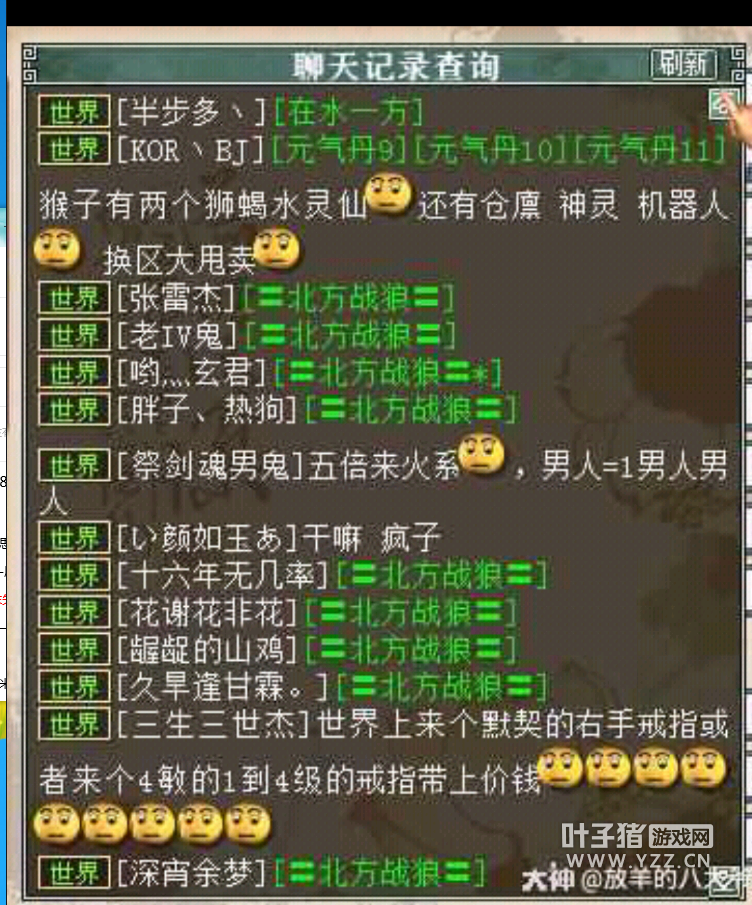Open 老IV鬼's 北方战狼 link

(350, 334)
